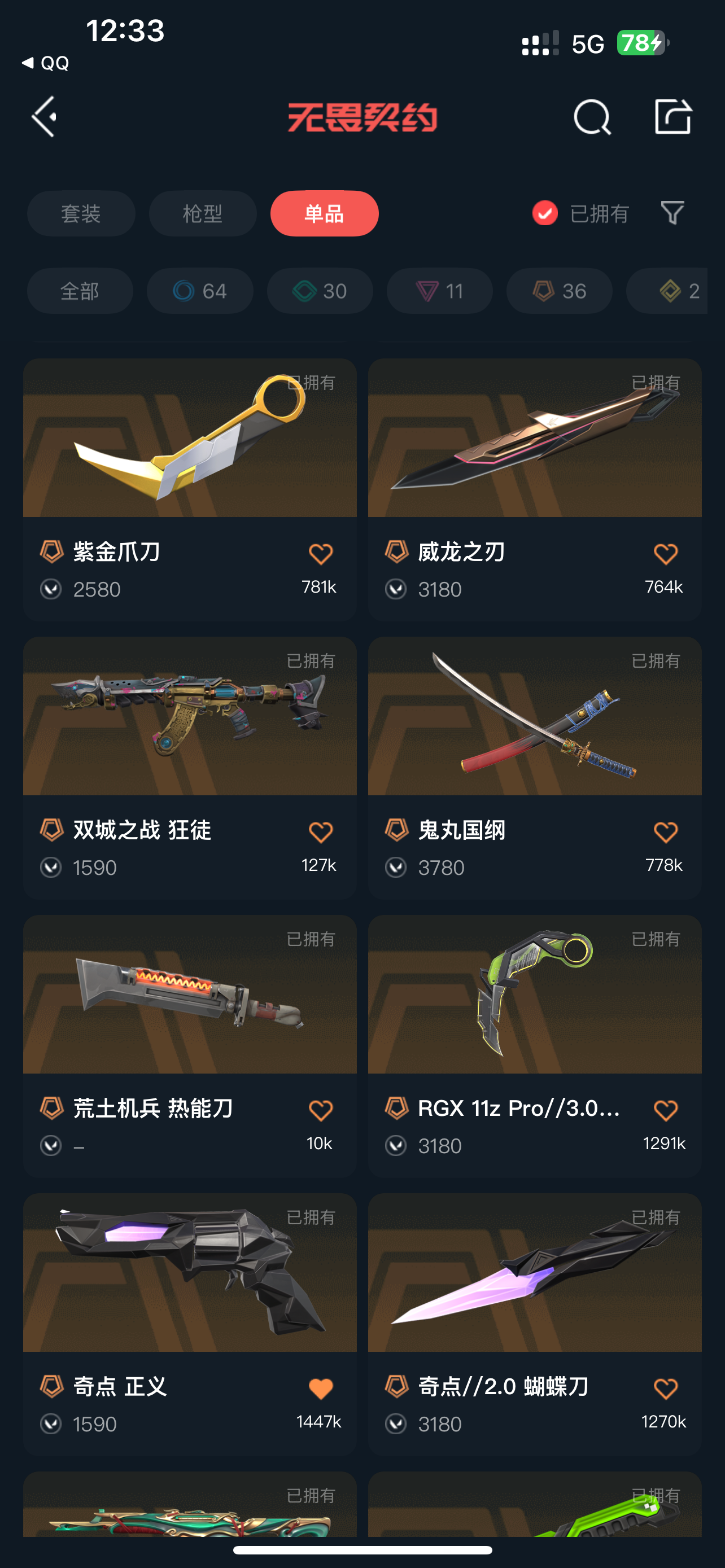The image size is (725, 1568).
Task: Select the 全部 rarity chip
Action: pyautogui.click(x=80, y=291)
